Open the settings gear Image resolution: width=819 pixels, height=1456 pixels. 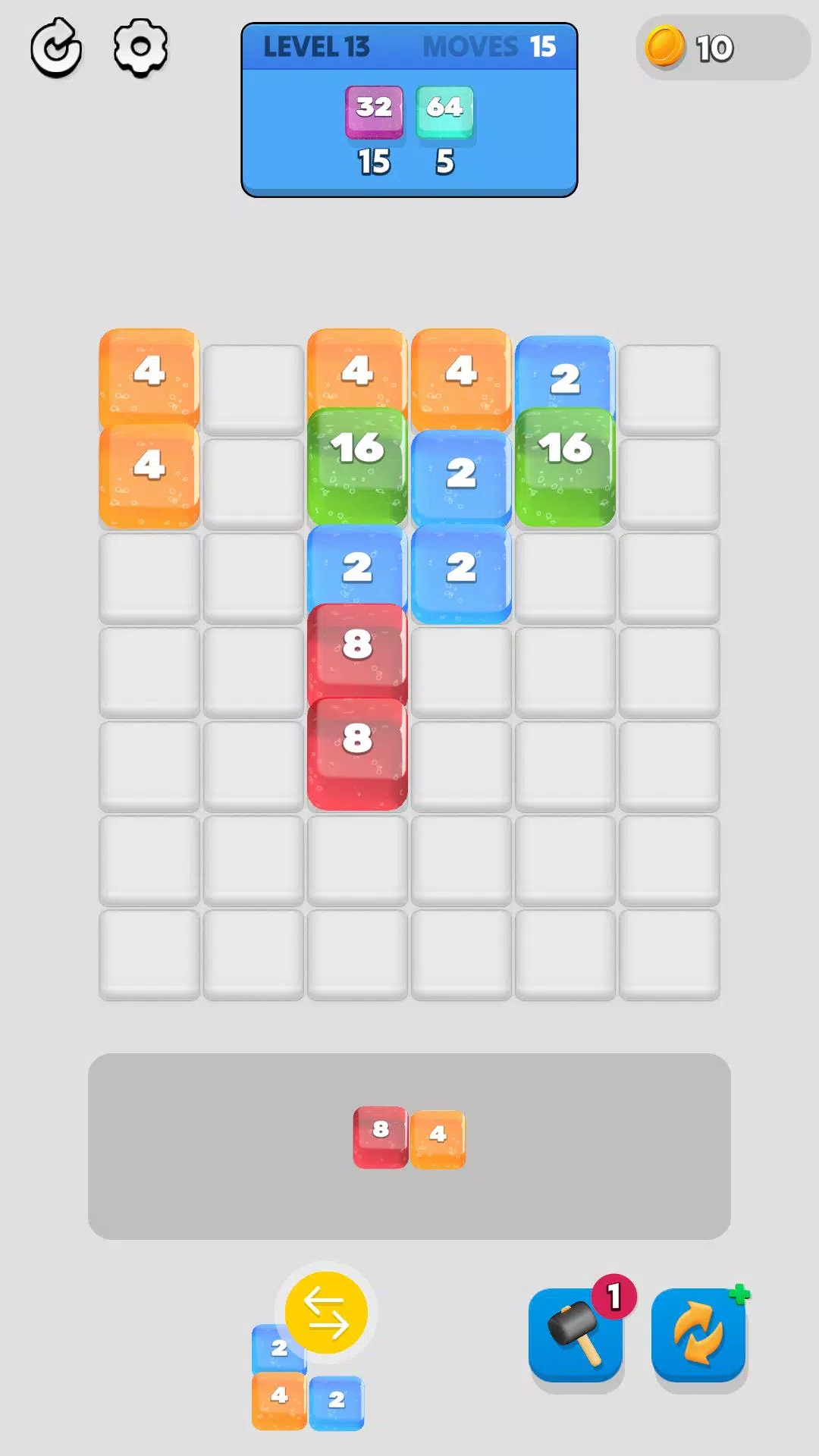click(x=140, y=48)
